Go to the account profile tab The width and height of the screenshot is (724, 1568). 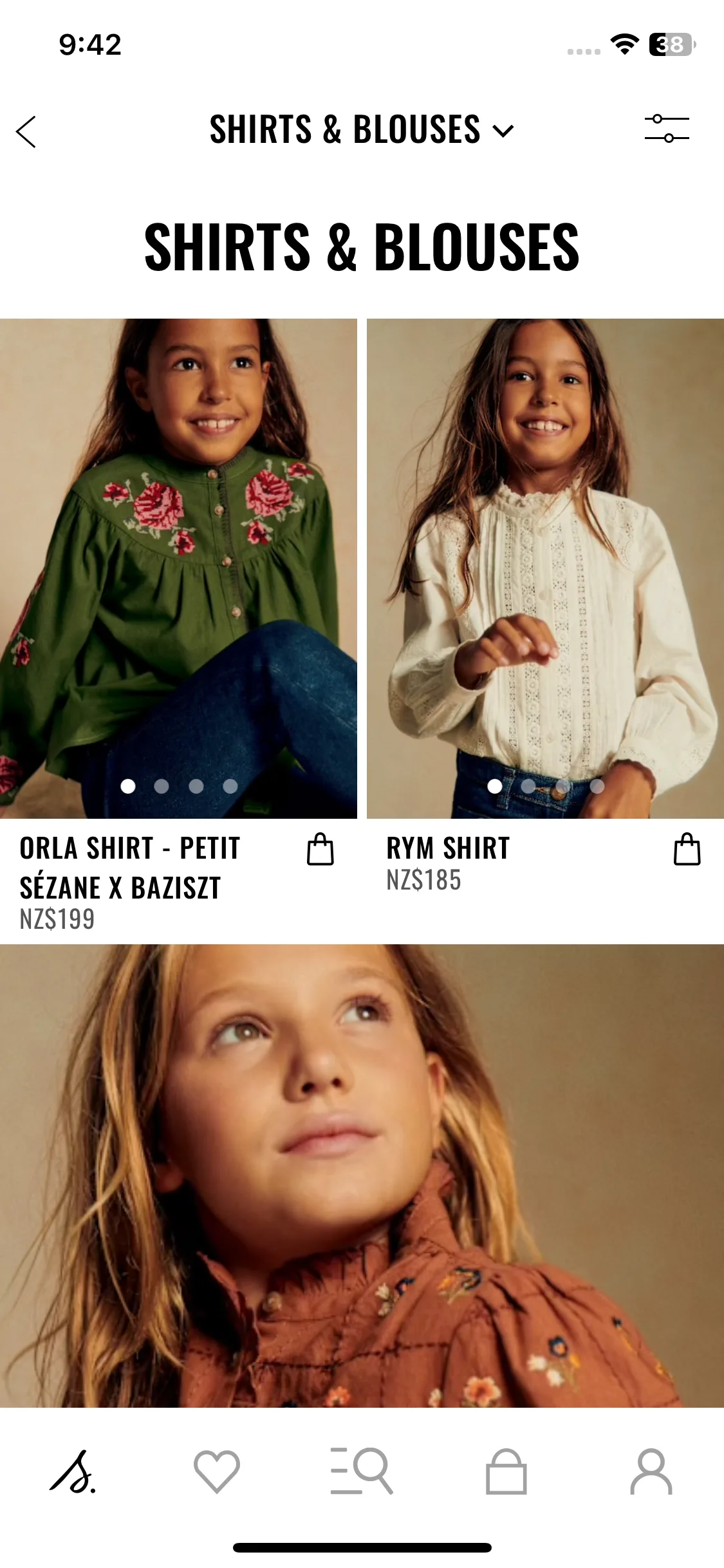651,1471
